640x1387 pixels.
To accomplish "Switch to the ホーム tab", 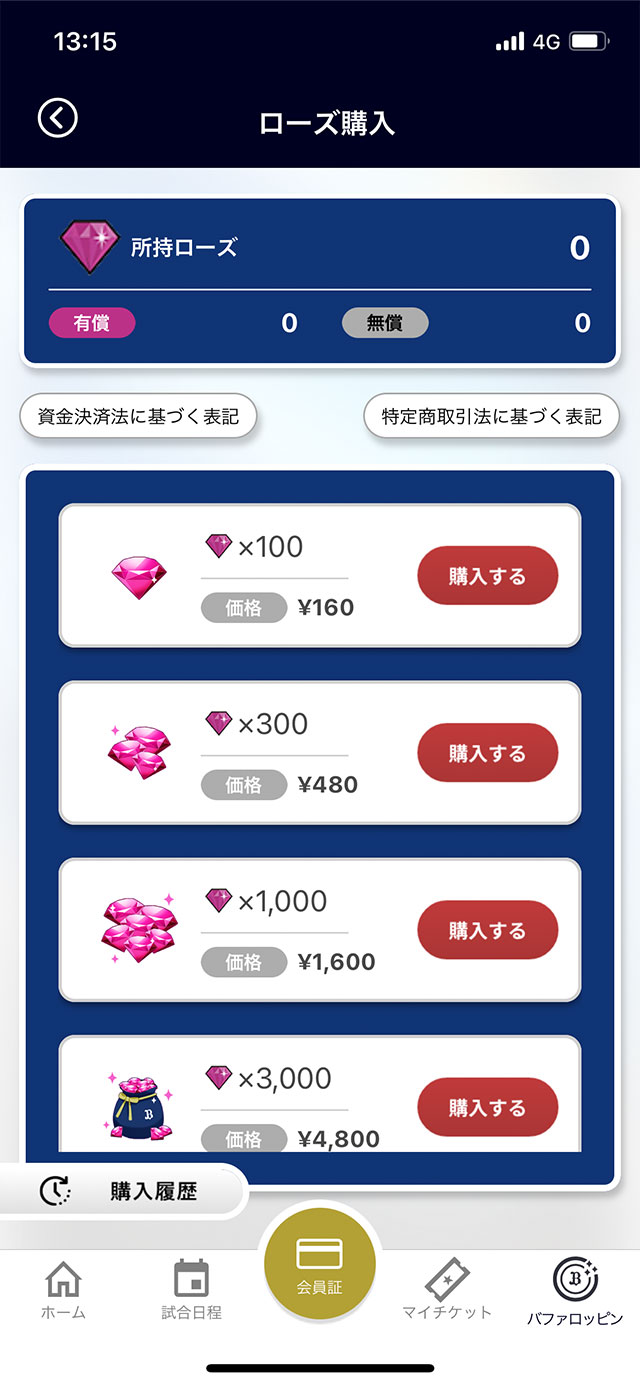I will (63, 1291).
